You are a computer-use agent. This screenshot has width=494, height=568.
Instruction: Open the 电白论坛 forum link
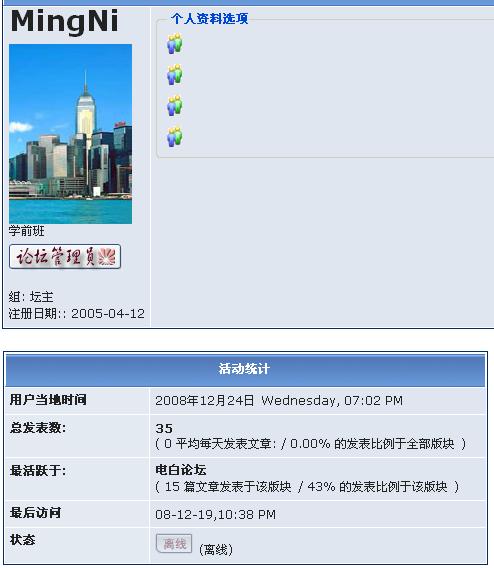[181, 470]
